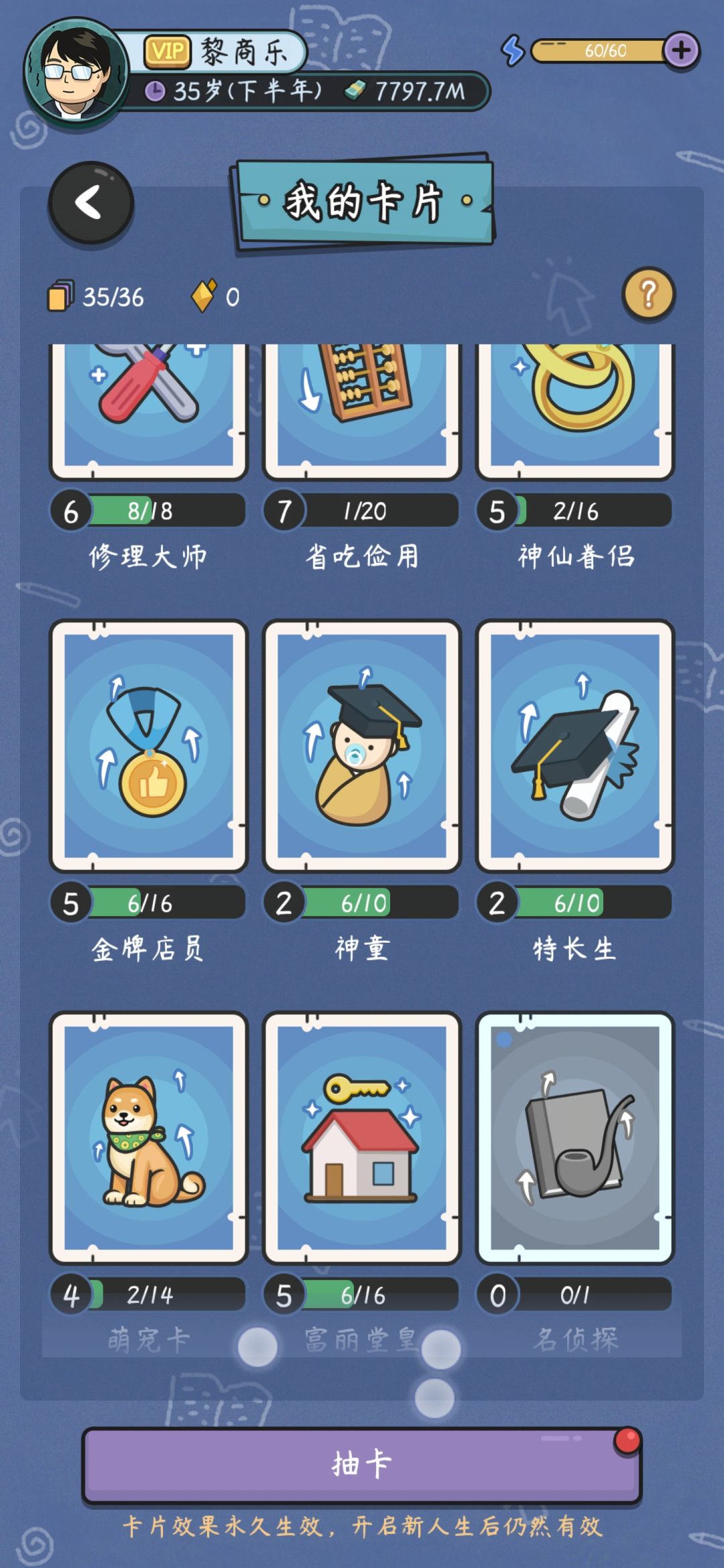Open the player profile avatar
The height and width of the screenshot is (1568, 724).
74,72
